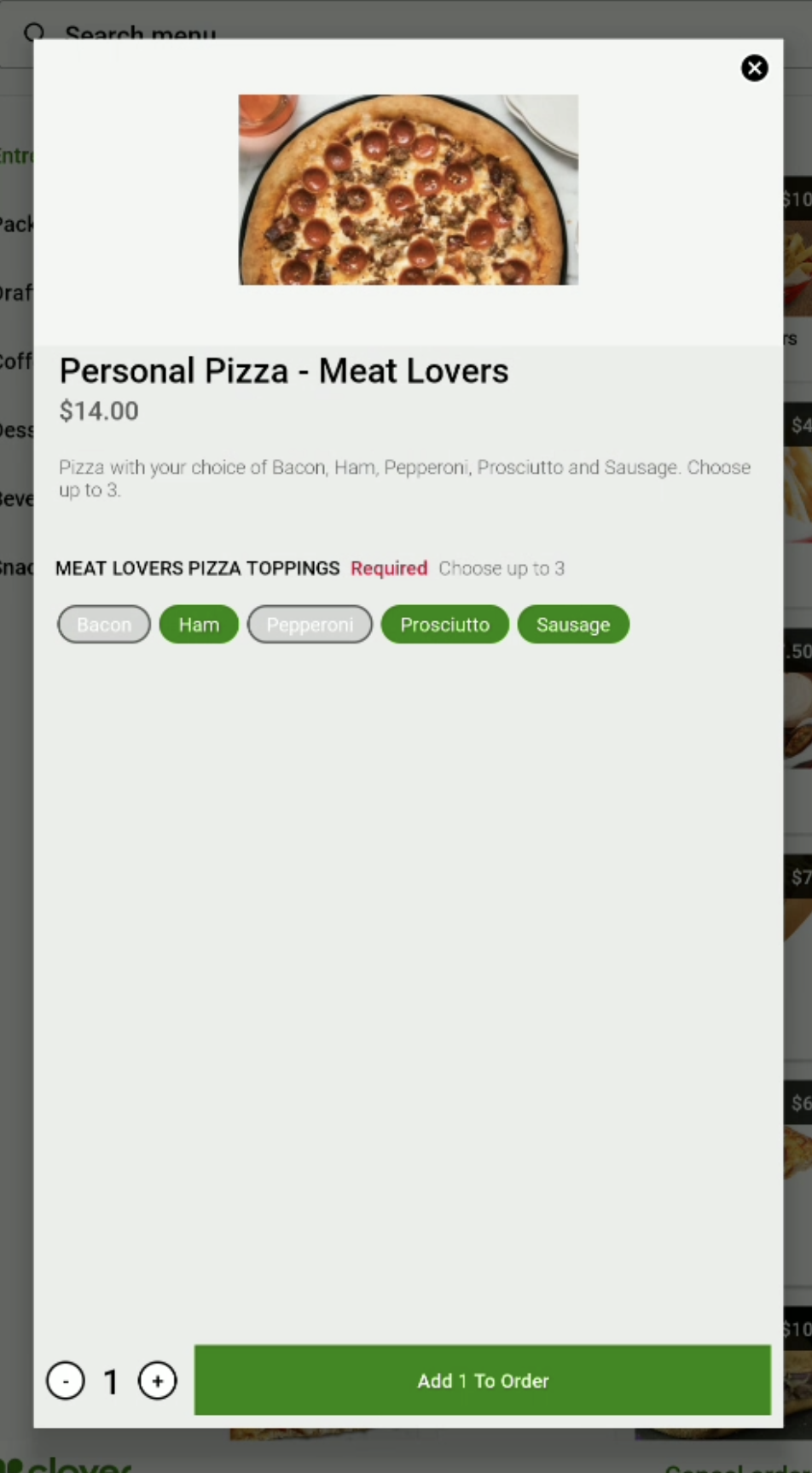Close the Meat Lovers pizza dialog
The image size is (812, 1473).
(x=754, y=68)
